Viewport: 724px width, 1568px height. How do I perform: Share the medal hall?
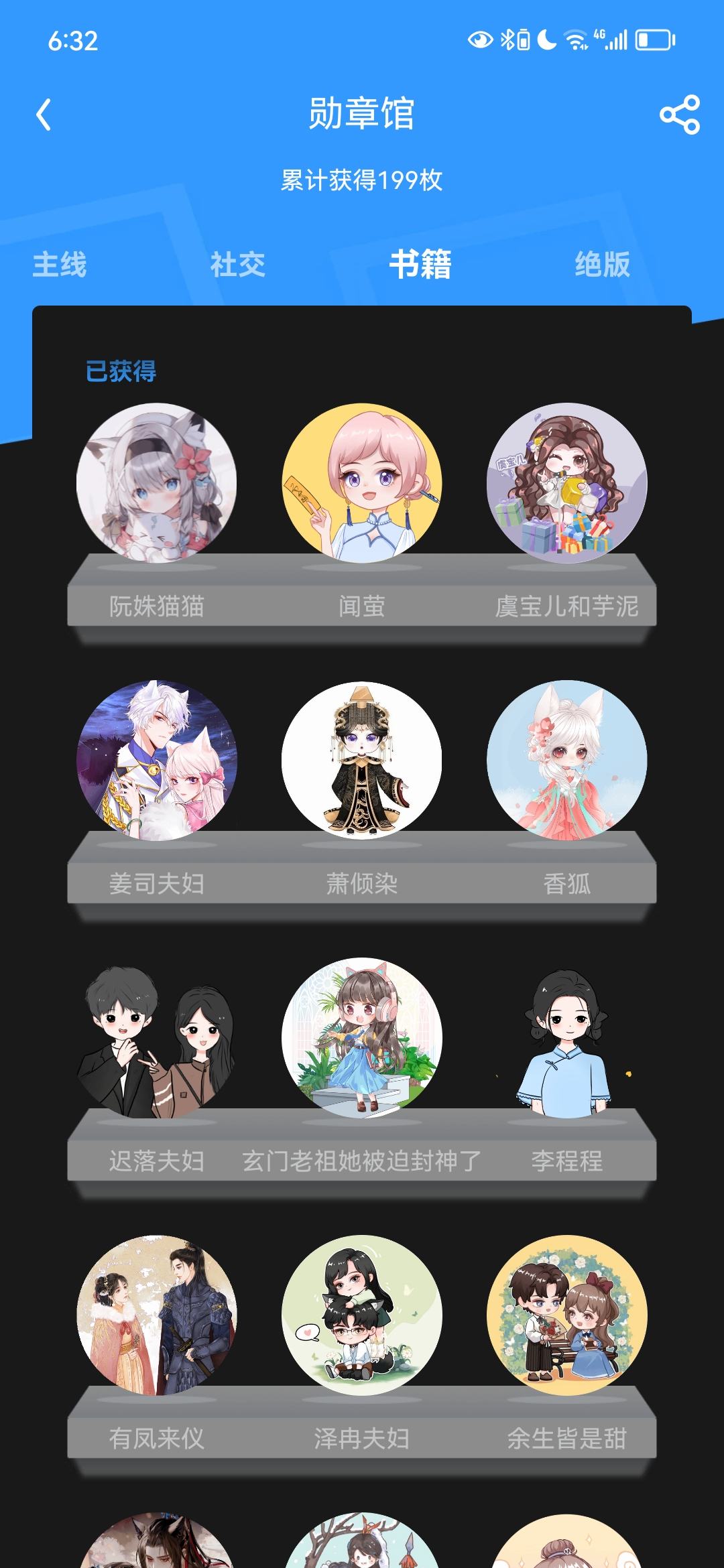click(x=679, y=115)
